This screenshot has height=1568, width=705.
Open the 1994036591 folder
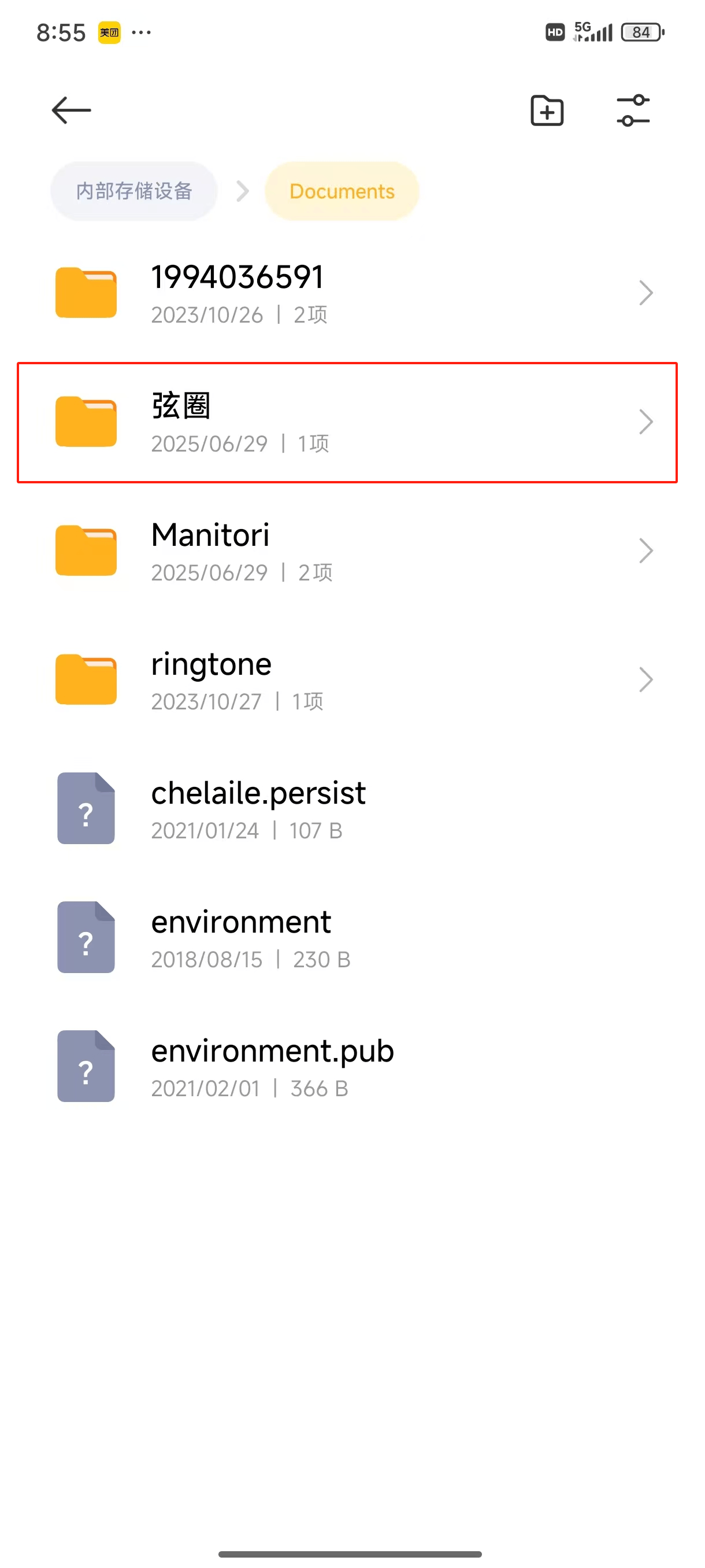(x=352, y=293)
